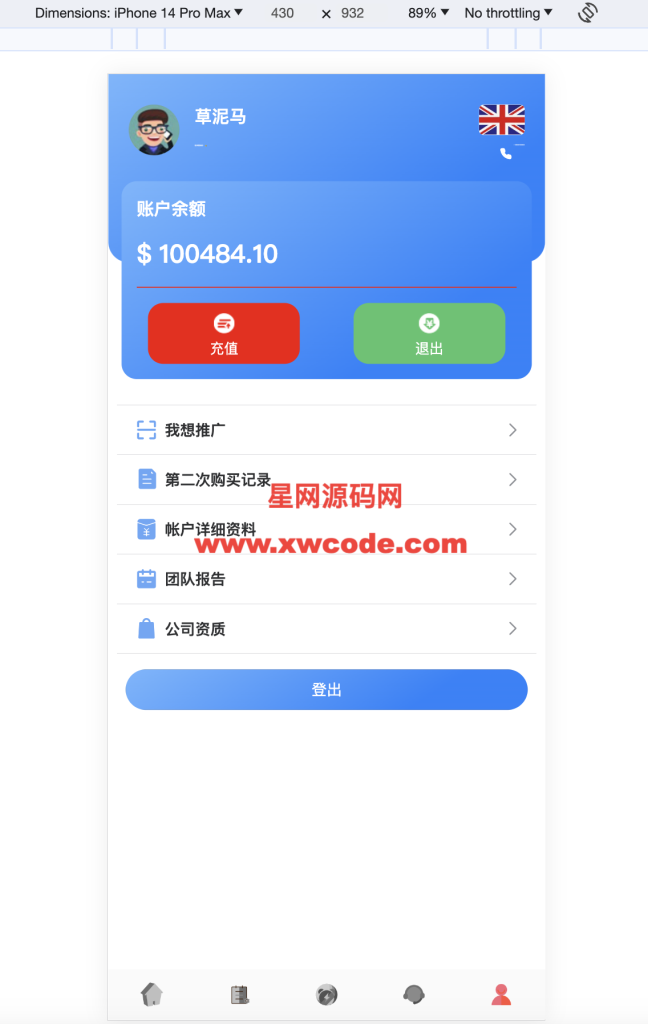Open the 团队报告 team report

(x=326, y=579)
